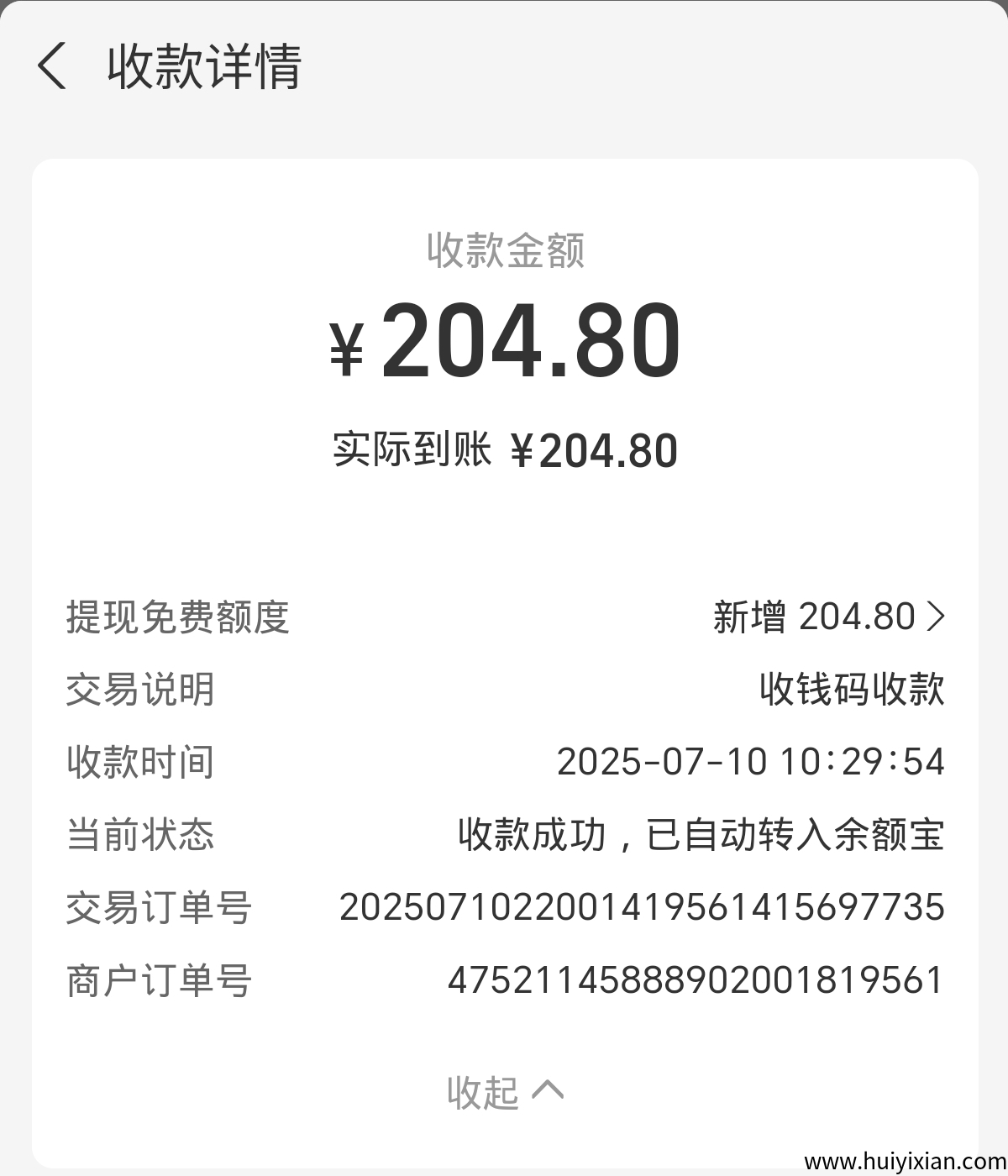The image size is (1008, 1176).
Task: Tap the status 收款成功，已自动转入余额宝
Action: tap(703, 833)
